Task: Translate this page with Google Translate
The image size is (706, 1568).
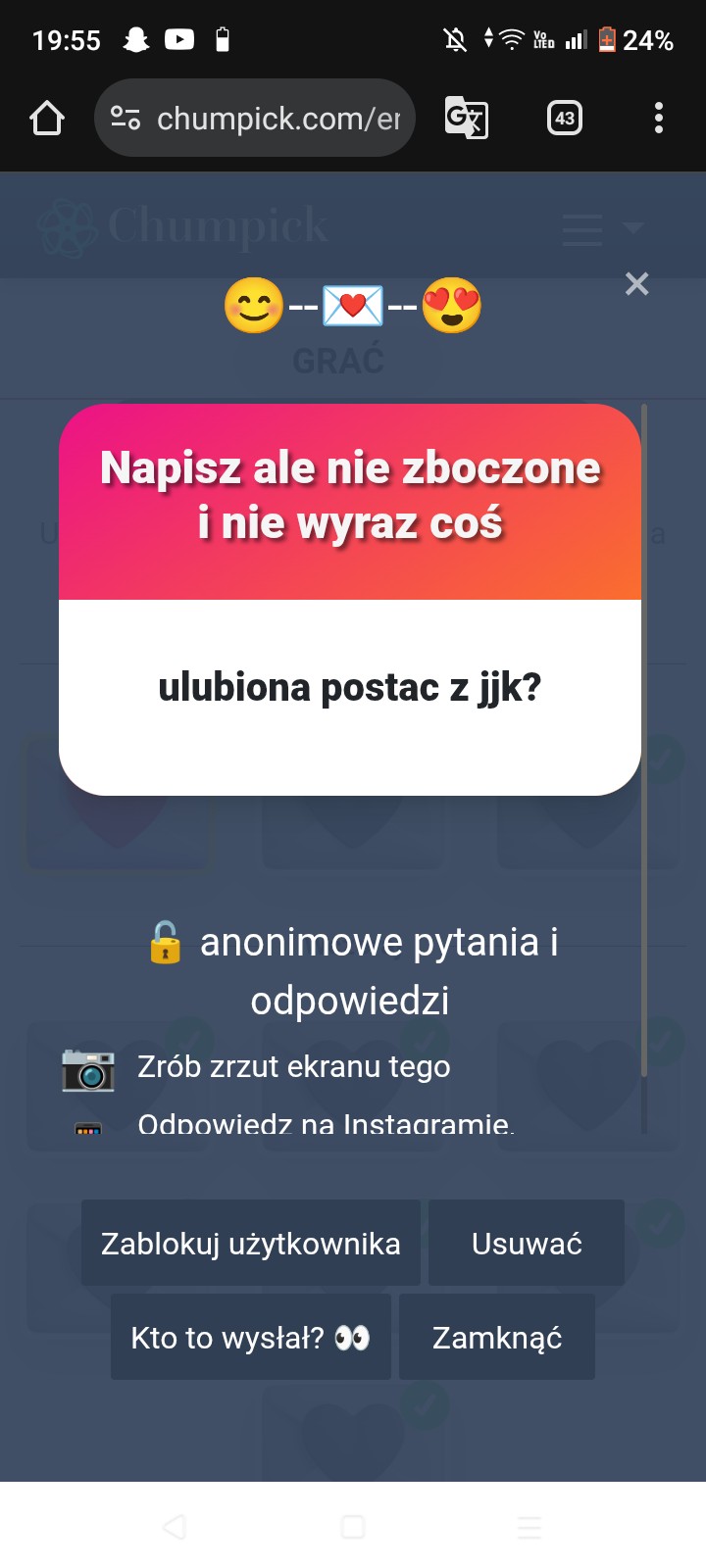Action: [466, 119]
